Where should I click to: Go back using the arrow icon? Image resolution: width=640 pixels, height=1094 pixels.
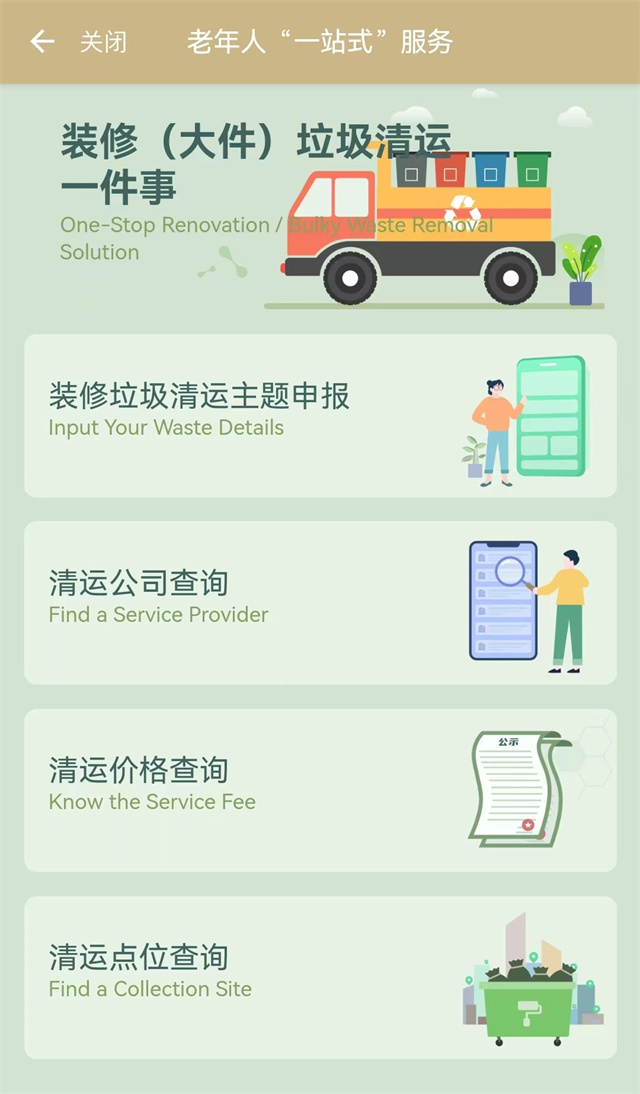[42, 42]
